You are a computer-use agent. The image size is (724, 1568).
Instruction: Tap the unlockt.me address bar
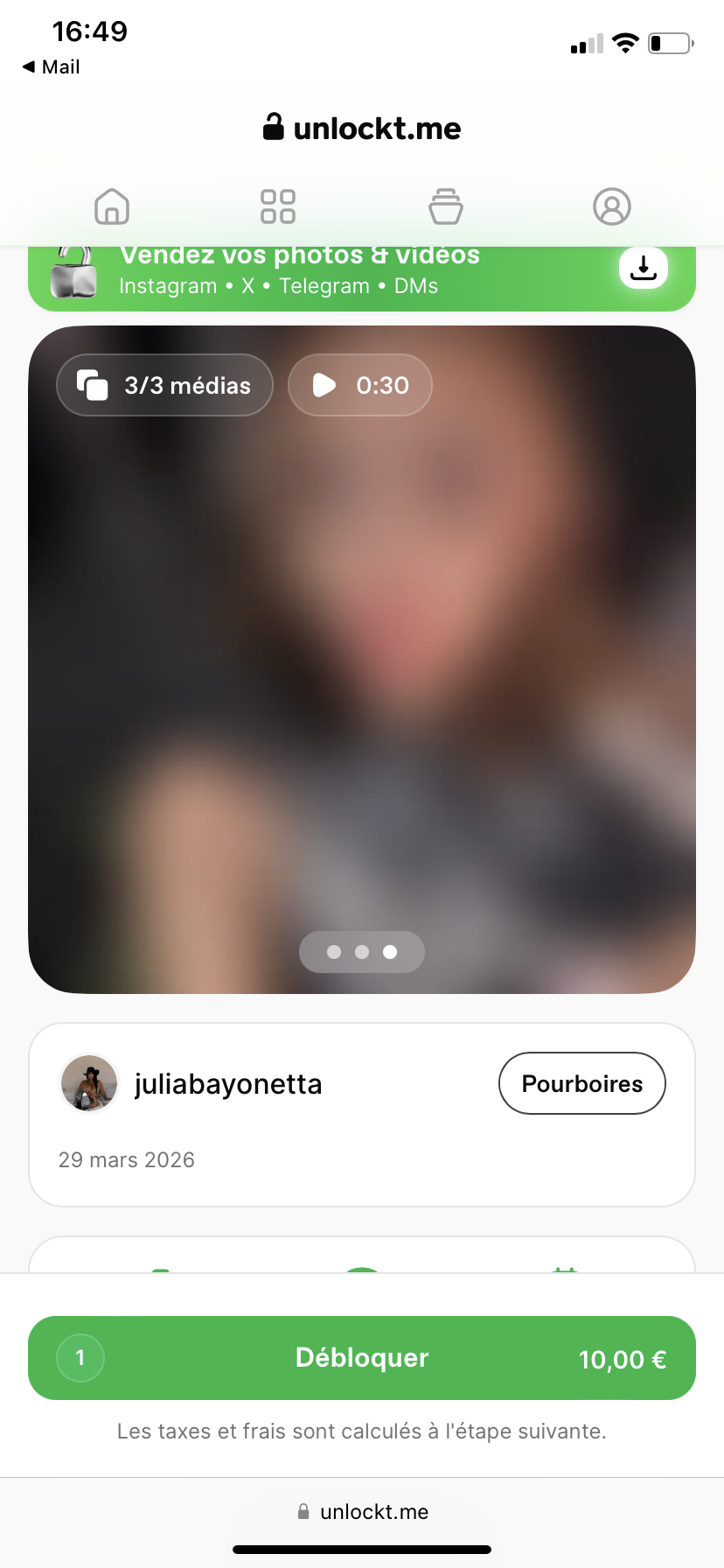[x=362, y=1512]
